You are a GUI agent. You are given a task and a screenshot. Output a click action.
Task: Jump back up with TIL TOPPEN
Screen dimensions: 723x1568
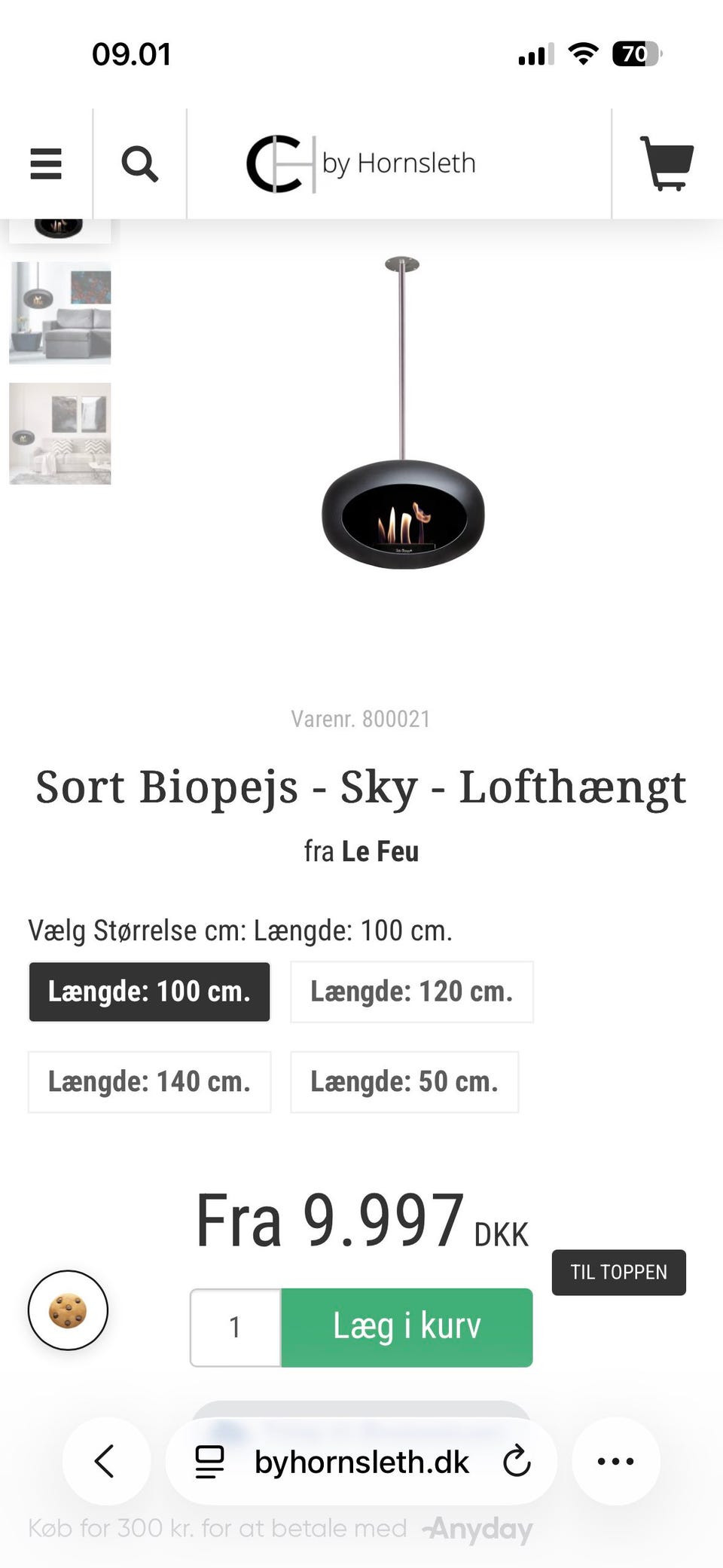[x=618, y=1272]
